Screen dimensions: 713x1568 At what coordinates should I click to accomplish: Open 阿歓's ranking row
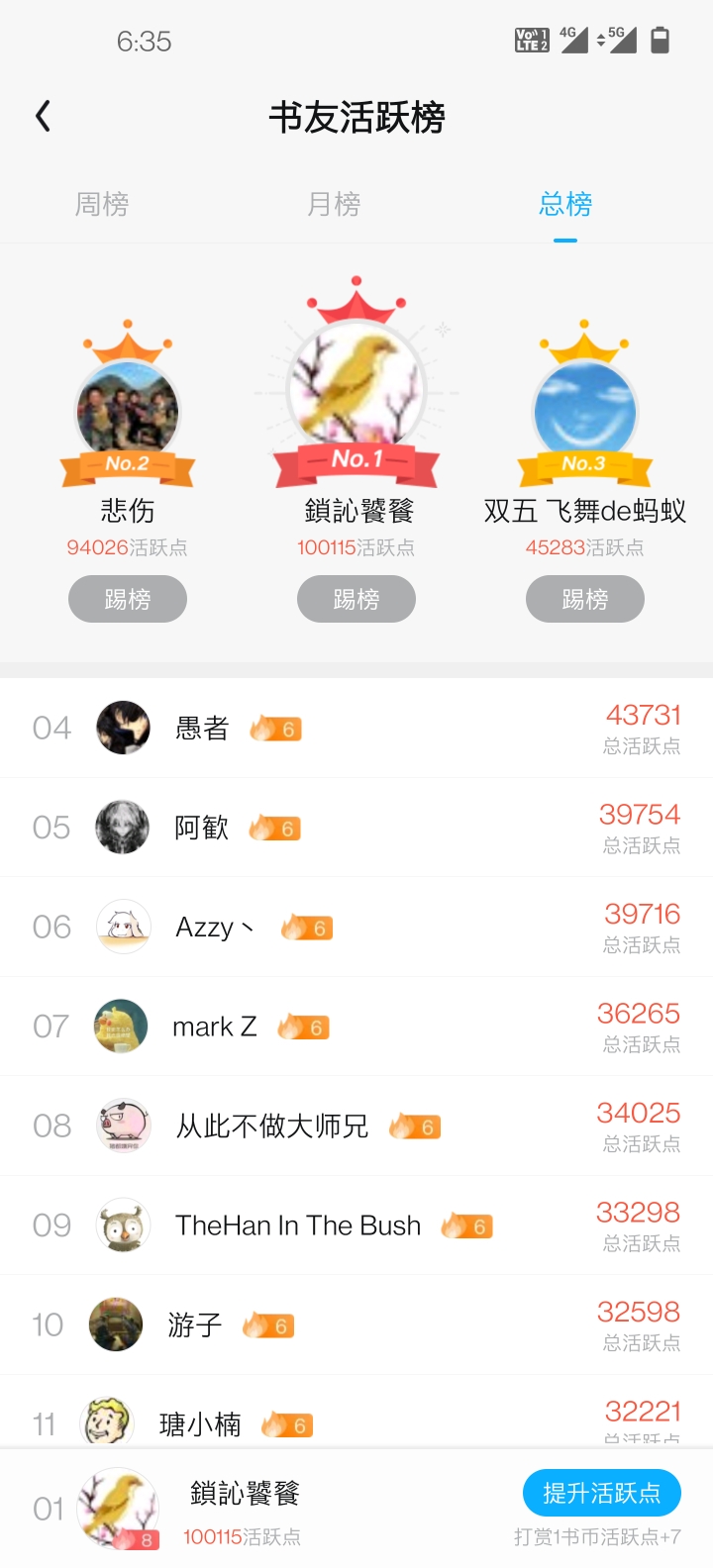point(356,828)
